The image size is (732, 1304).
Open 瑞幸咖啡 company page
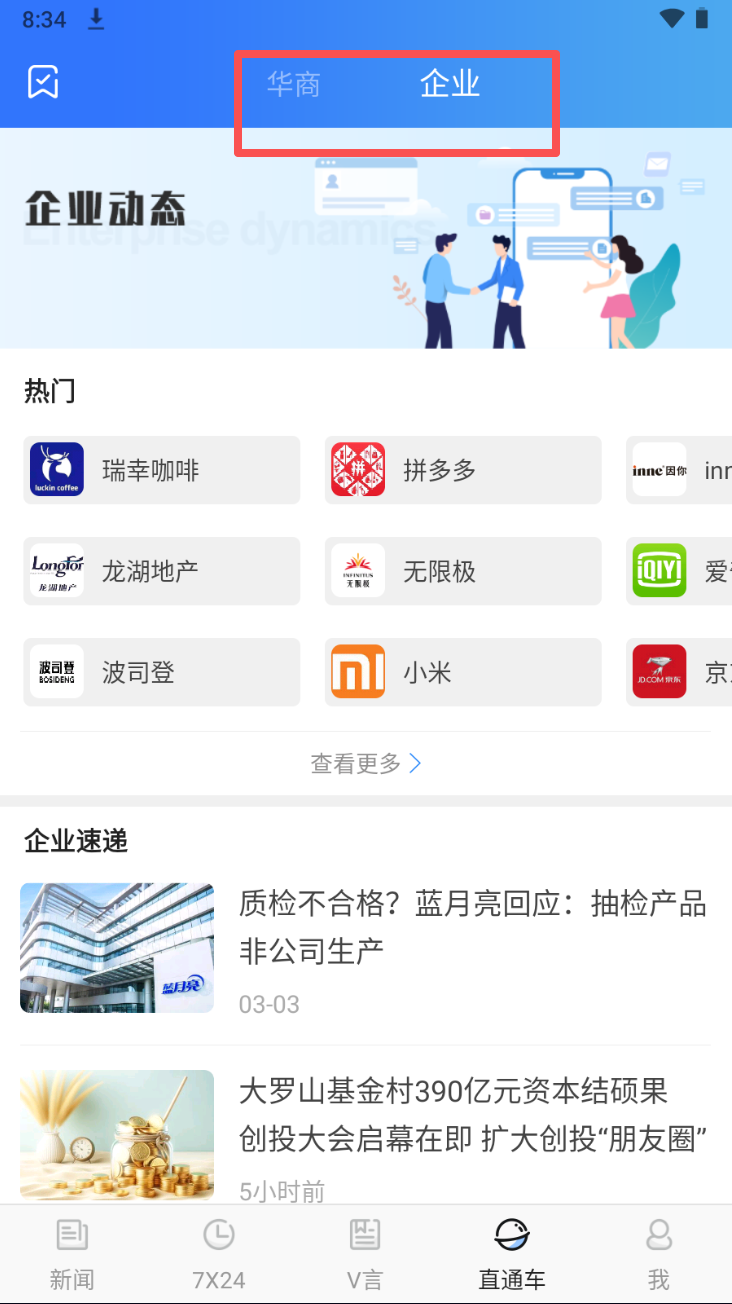pyautogui.click(x=162, y=470)
